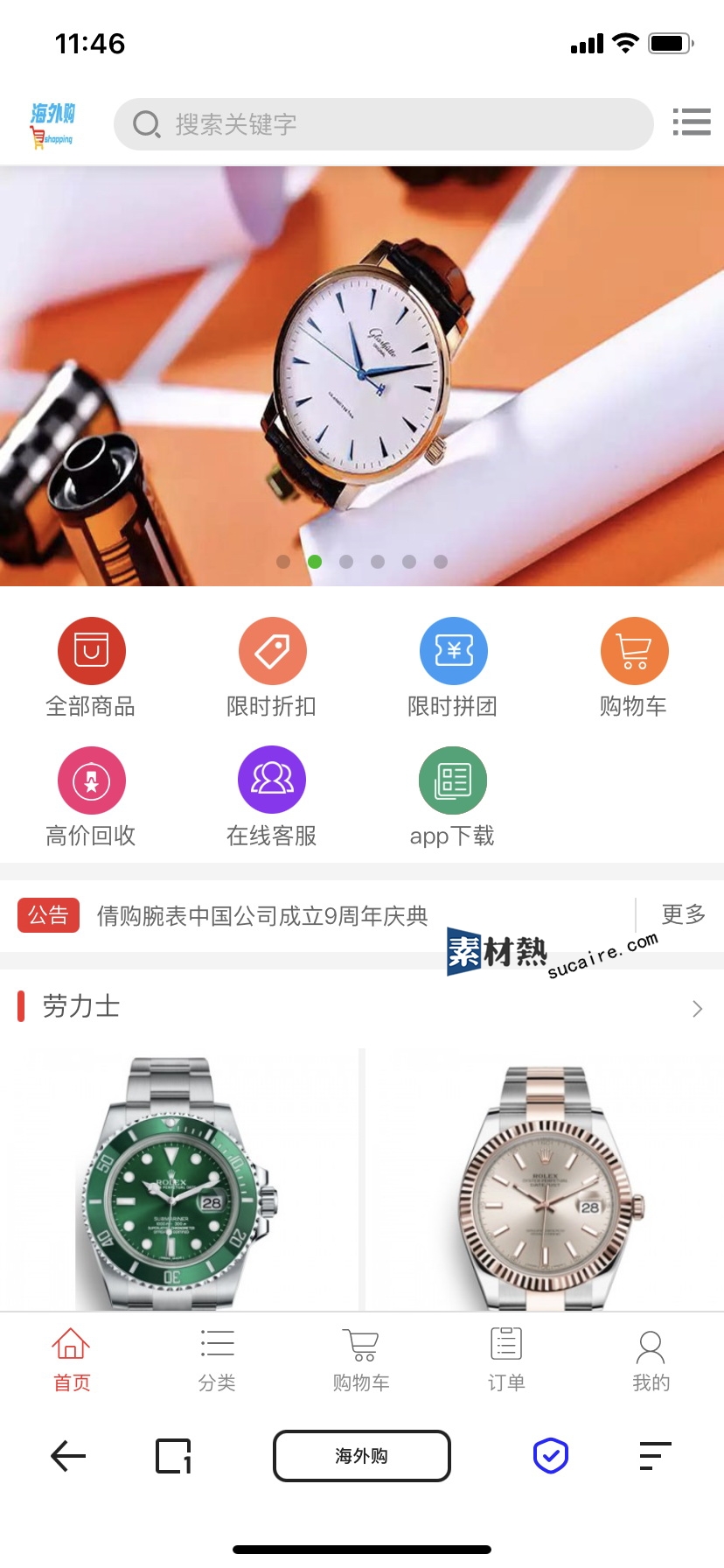View 更多 announcements

[x=683, y=914]
